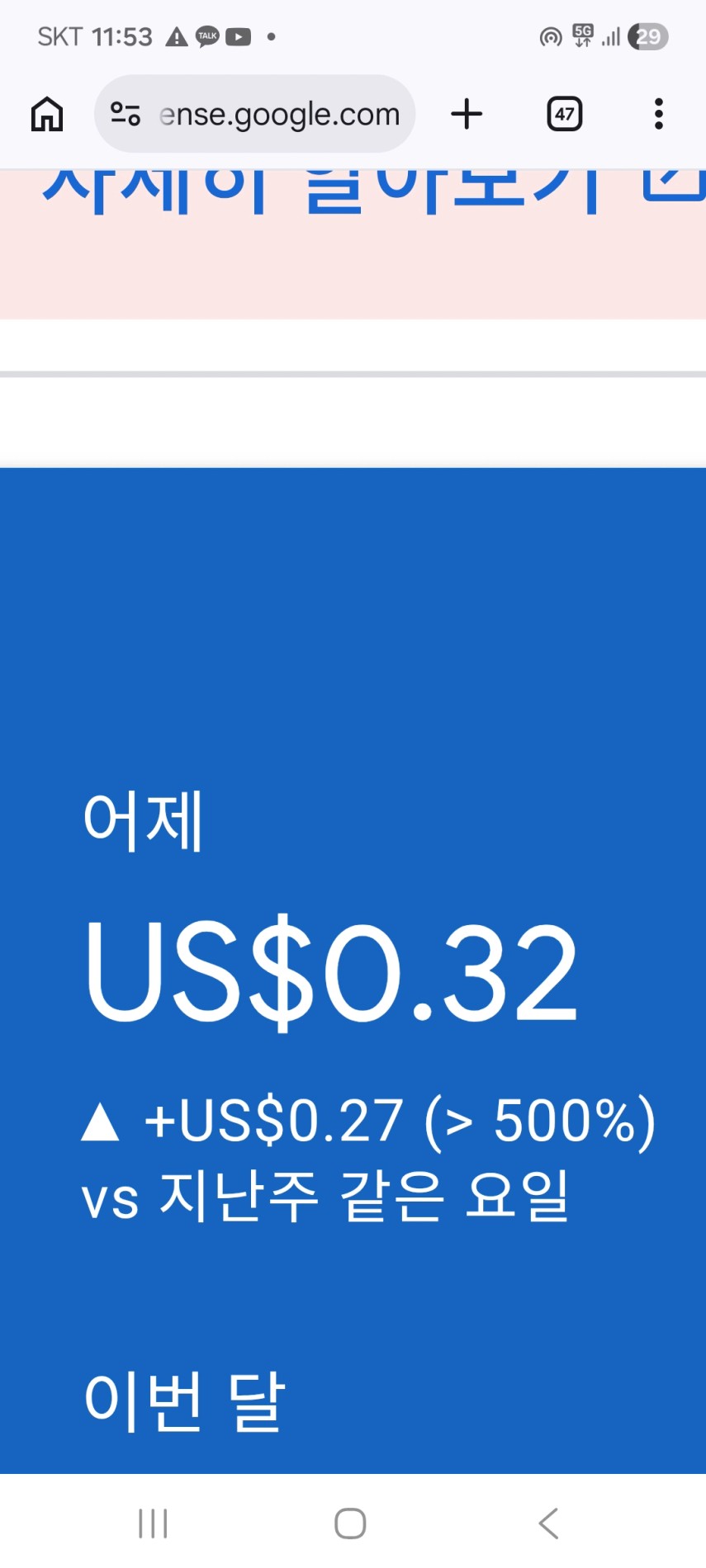Open recent apps from navigation bar

(x=154, y=1523)
